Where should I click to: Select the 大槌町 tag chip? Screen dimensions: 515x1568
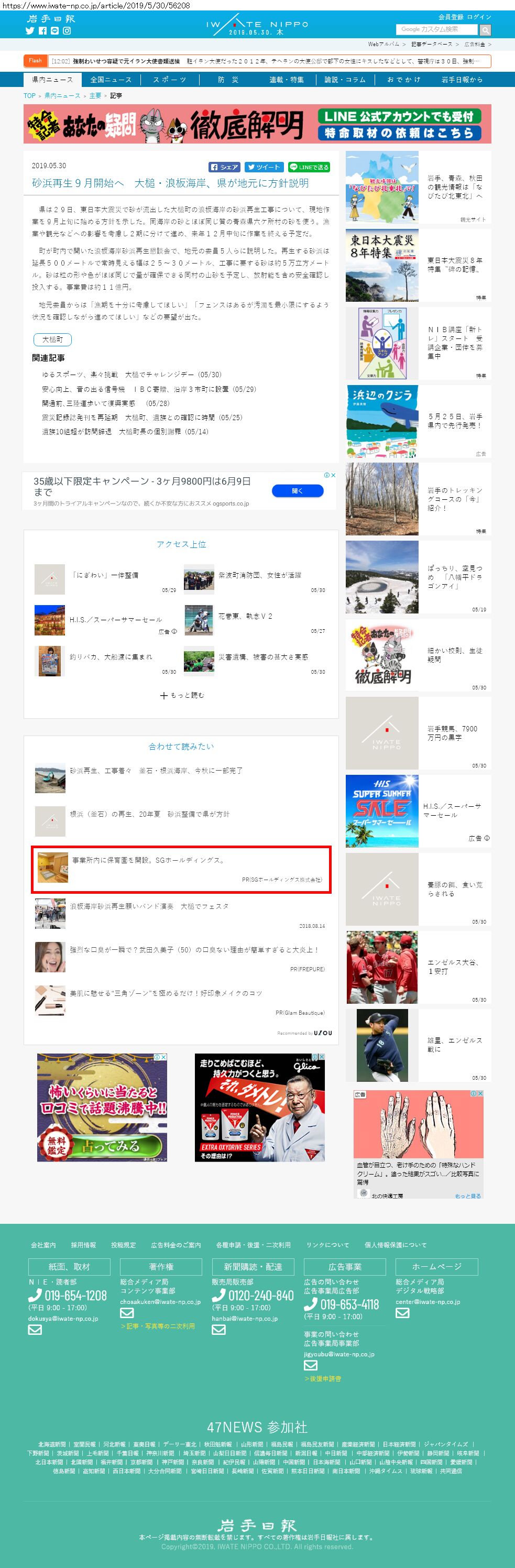52,339
